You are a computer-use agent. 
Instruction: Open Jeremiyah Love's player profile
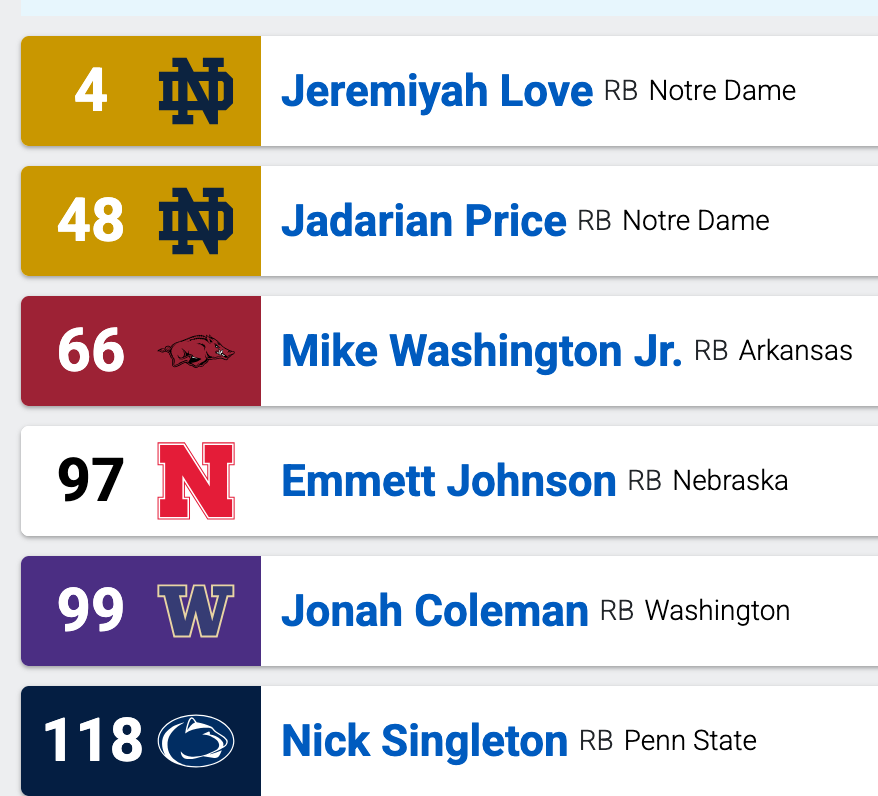[x=437, y=92]
